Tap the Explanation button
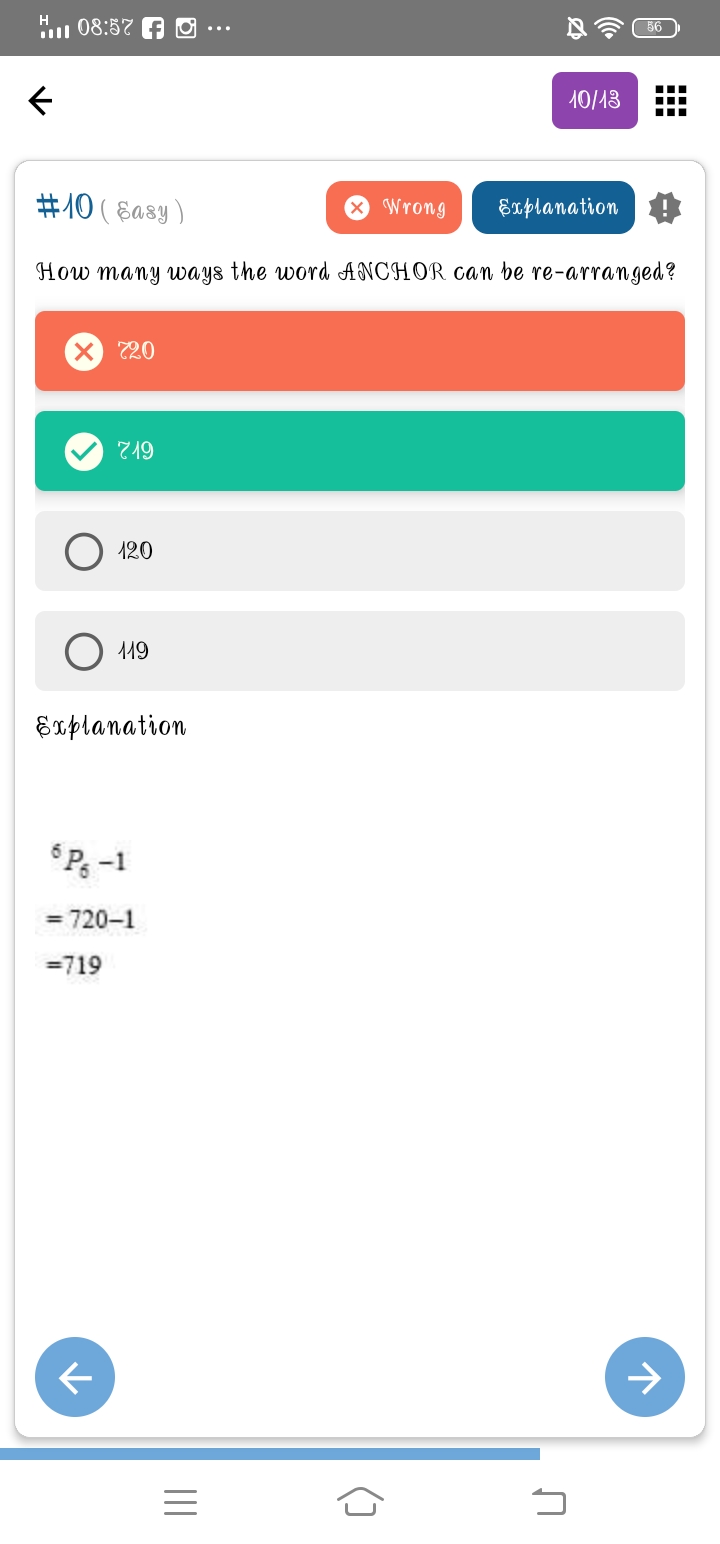 tap(553, 207)
